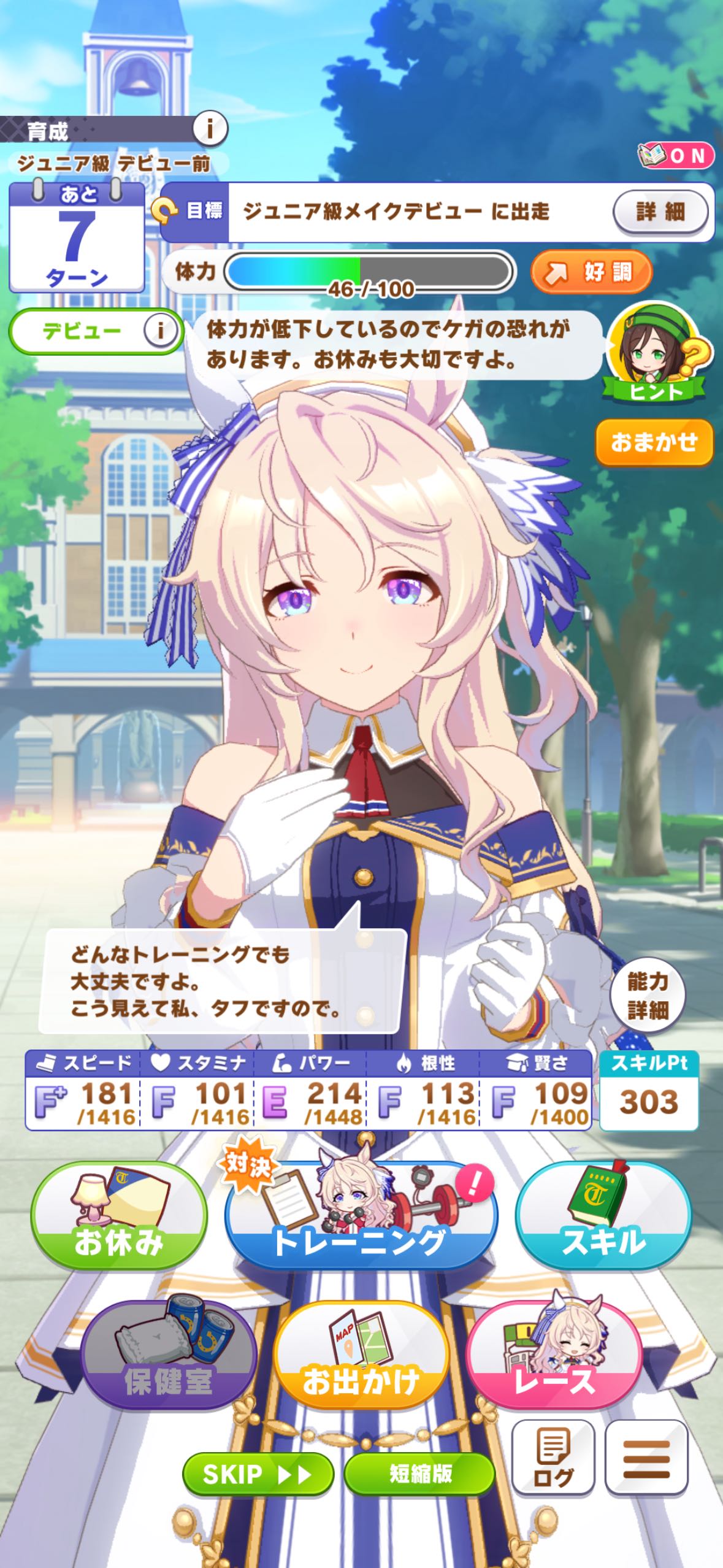View 能力詳細 ability details
Image resolution: width=723 pixels, height=1568 pixels.
point(648,994)
